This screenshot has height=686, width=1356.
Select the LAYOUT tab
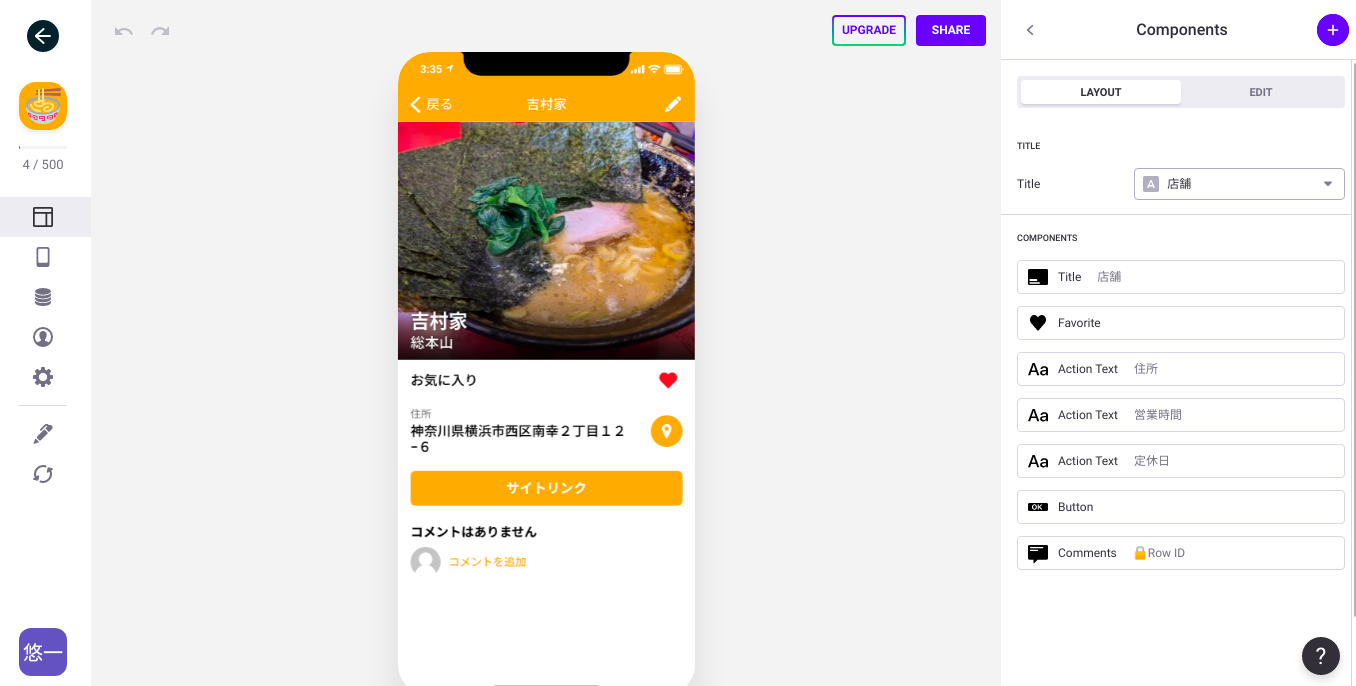[x=1100, y=92]
